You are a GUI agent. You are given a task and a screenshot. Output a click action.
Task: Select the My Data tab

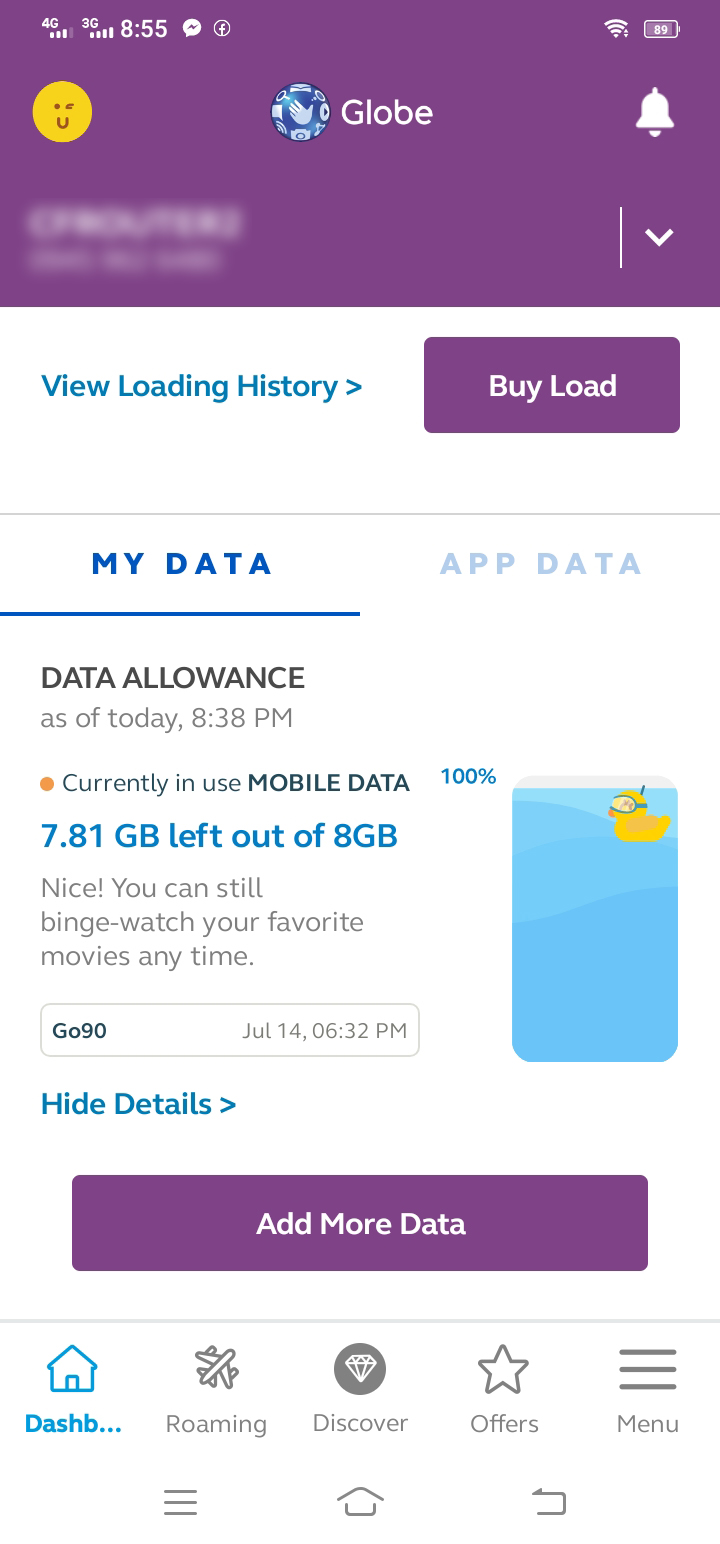(x=181, y=564)
